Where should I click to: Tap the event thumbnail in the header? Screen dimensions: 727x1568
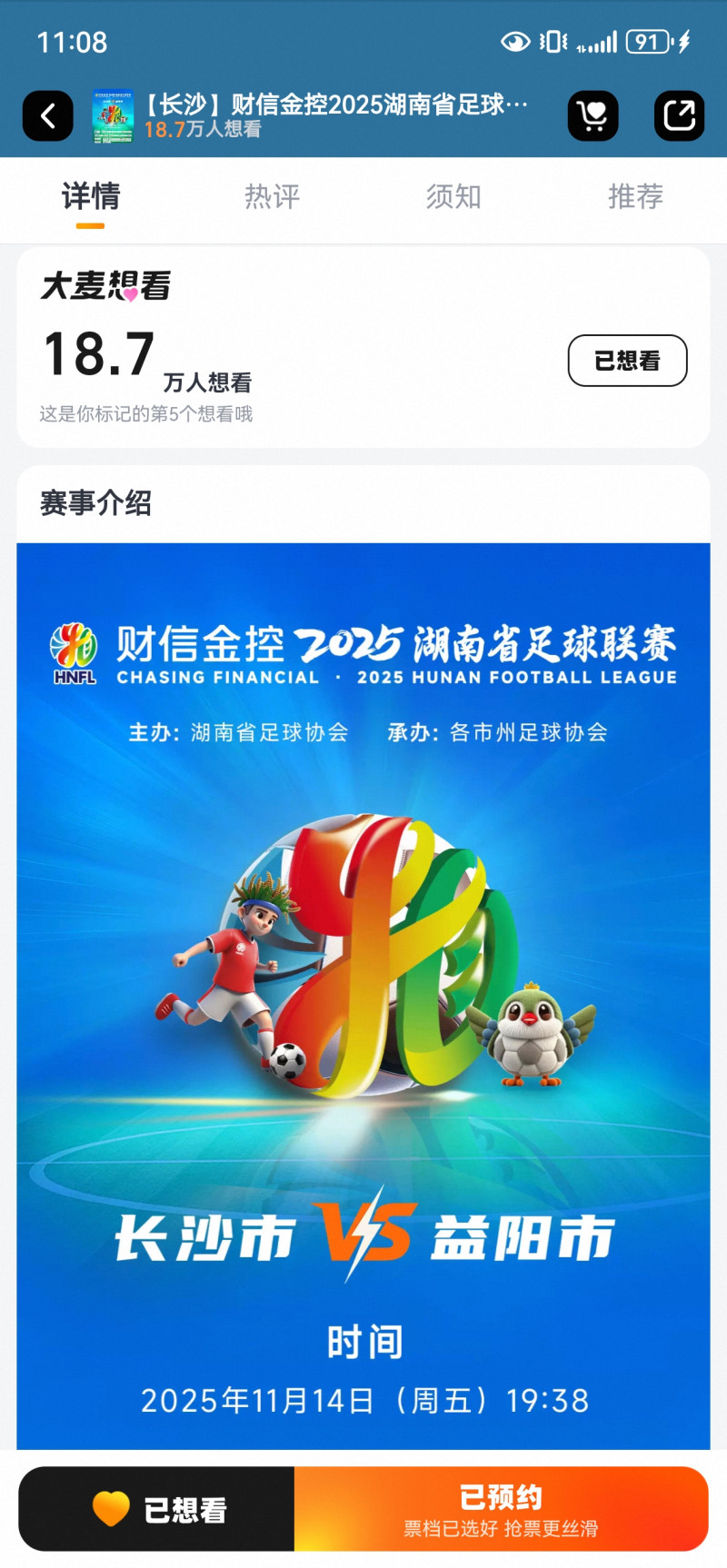point(113,116)
